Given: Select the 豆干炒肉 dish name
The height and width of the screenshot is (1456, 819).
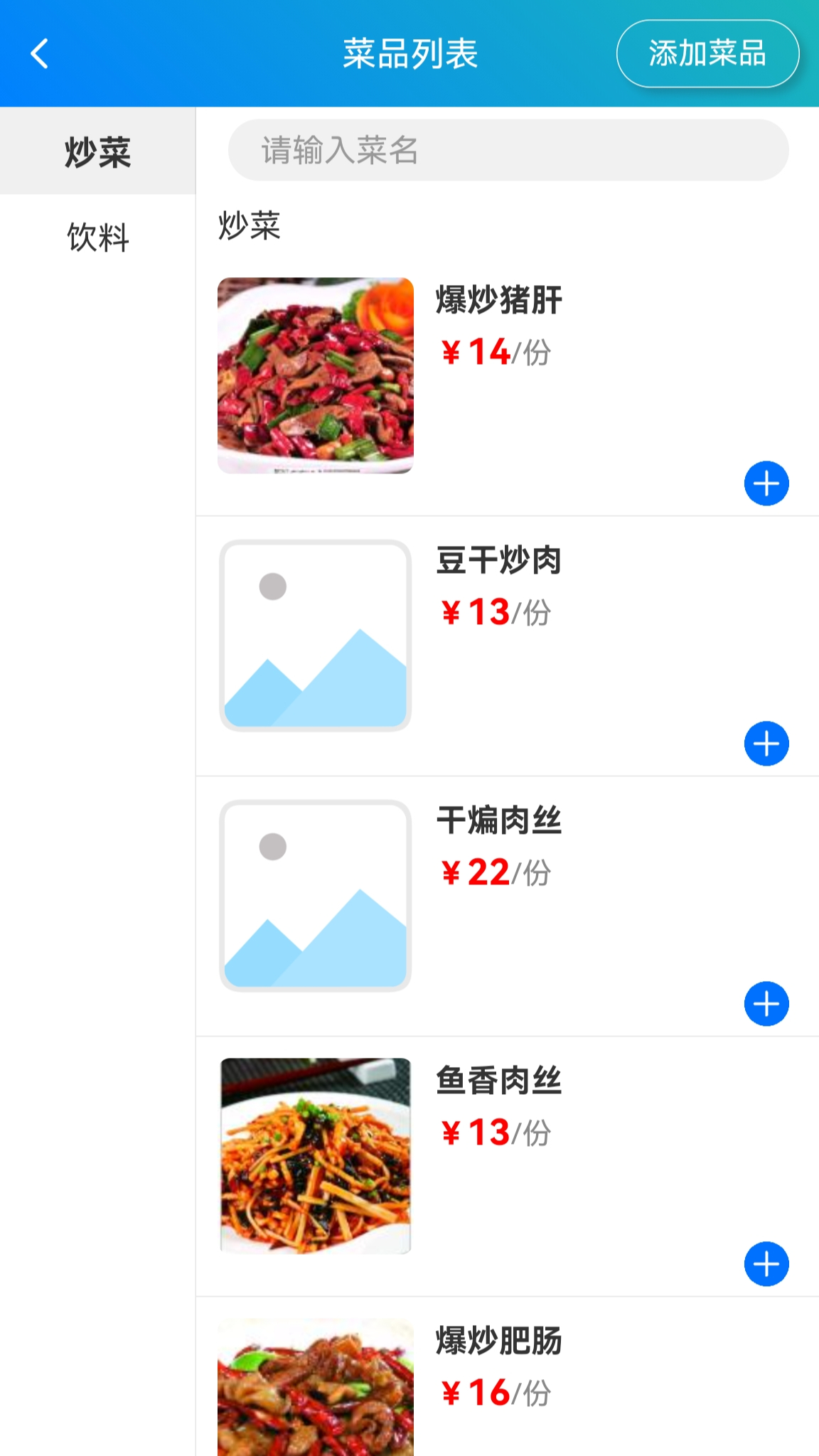Looking at the screenshot, I should click(498, 562).
